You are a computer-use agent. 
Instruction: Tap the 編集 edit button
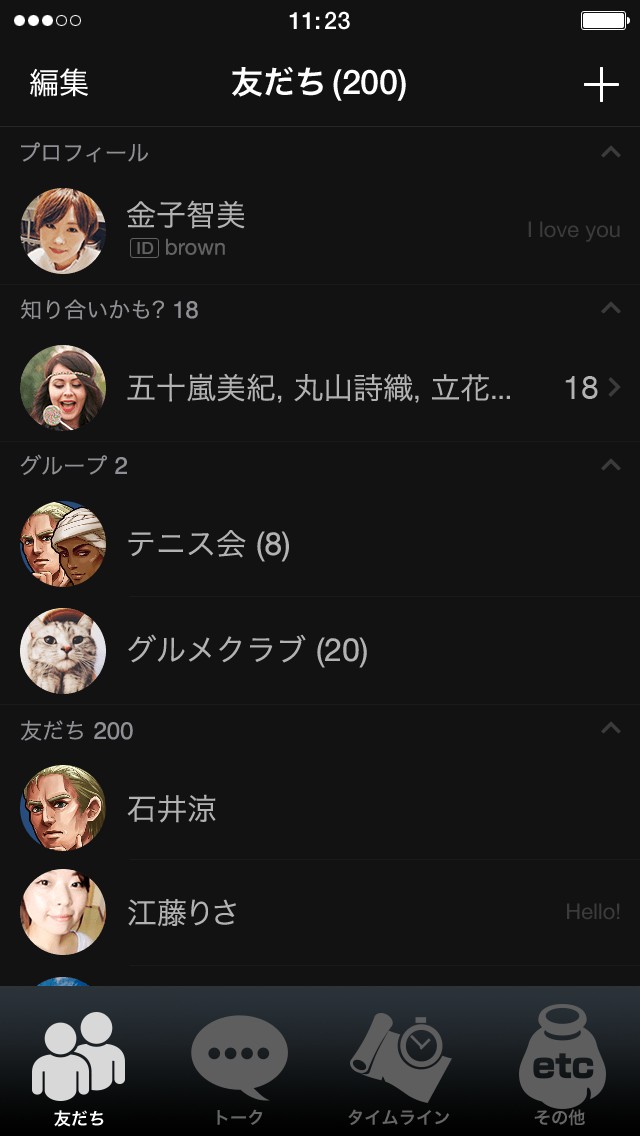click(x=59, y=84)
